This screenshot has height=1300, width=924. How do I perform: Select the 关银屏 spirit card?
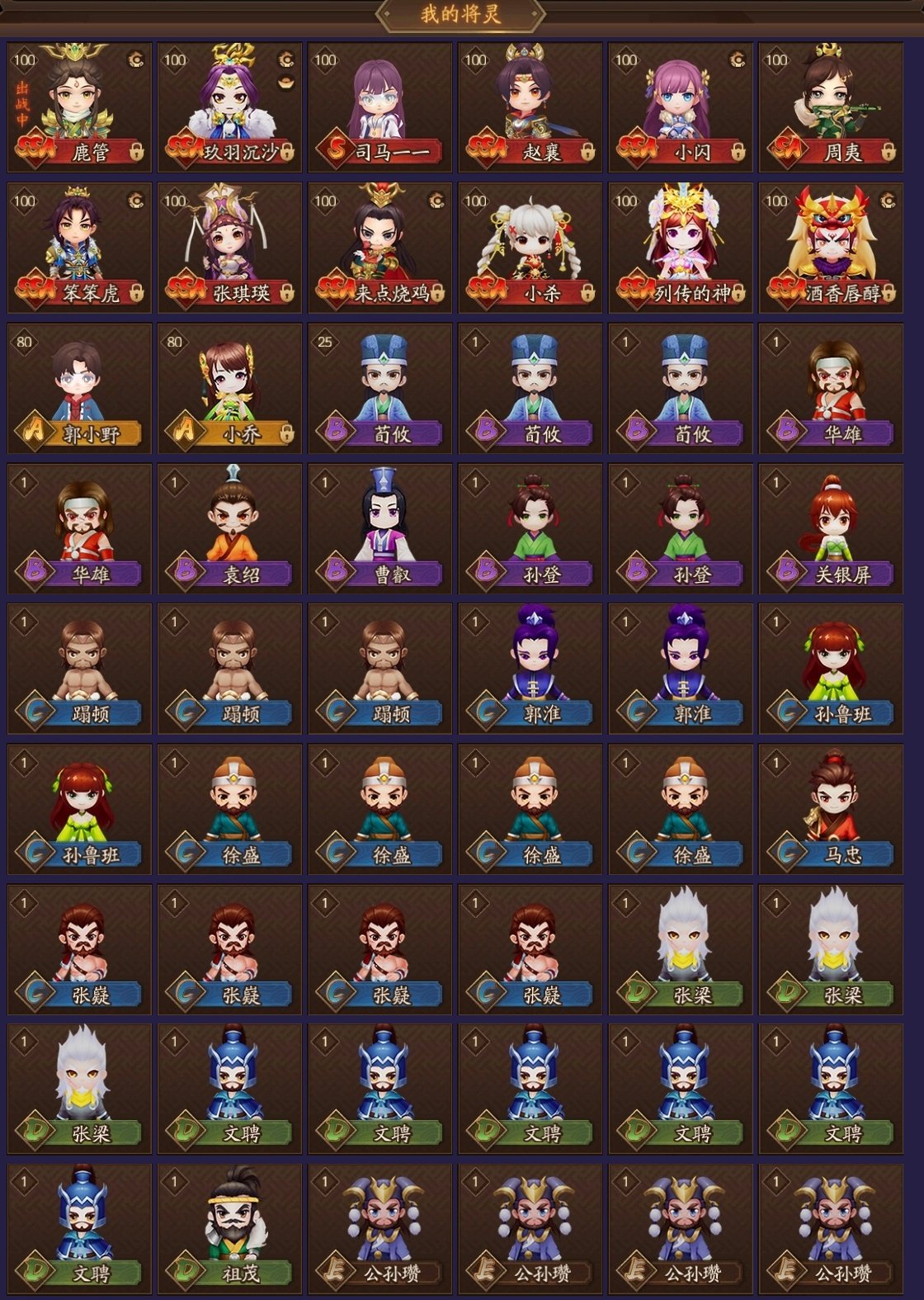831,528
